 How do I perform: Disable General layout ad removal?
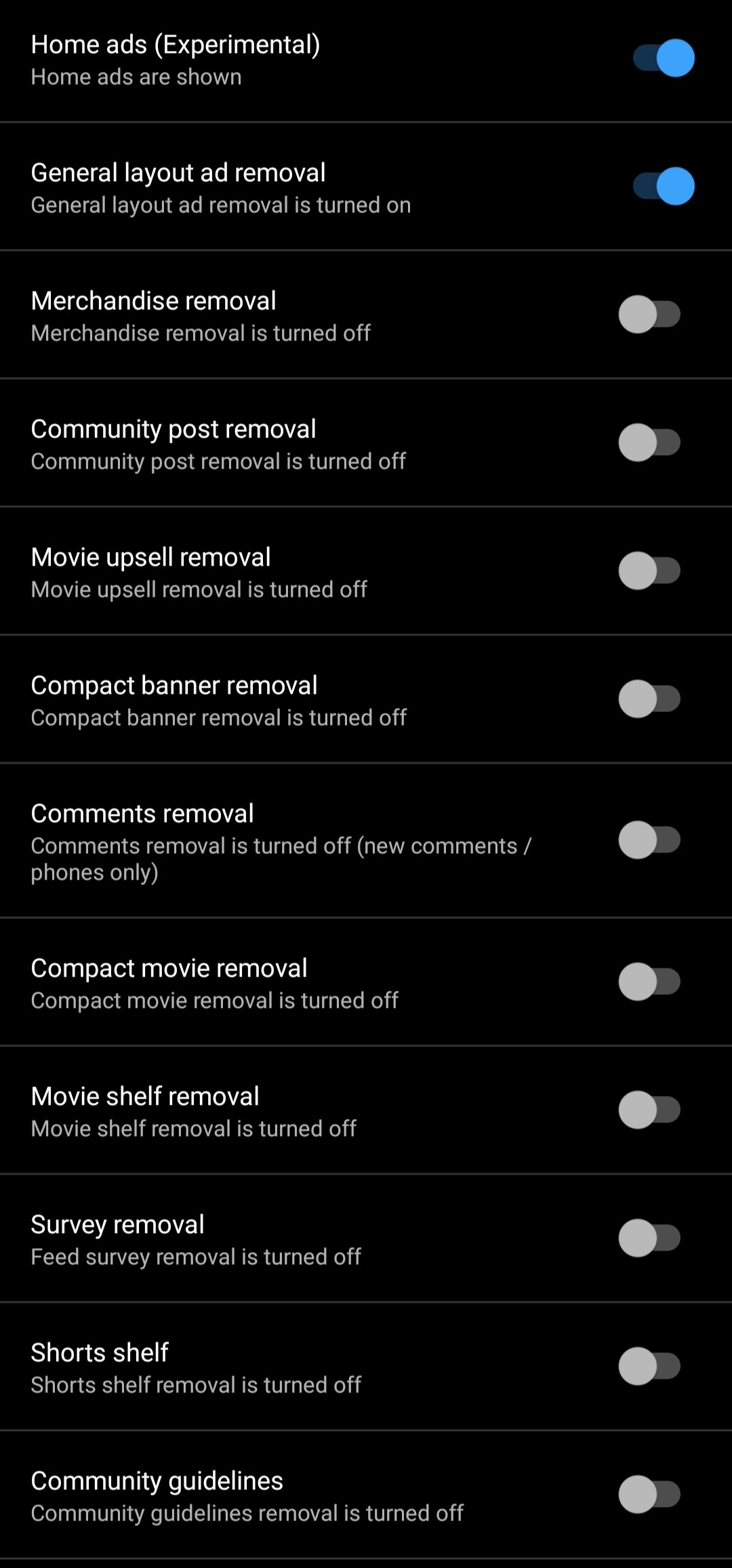(x=663, y=187)
